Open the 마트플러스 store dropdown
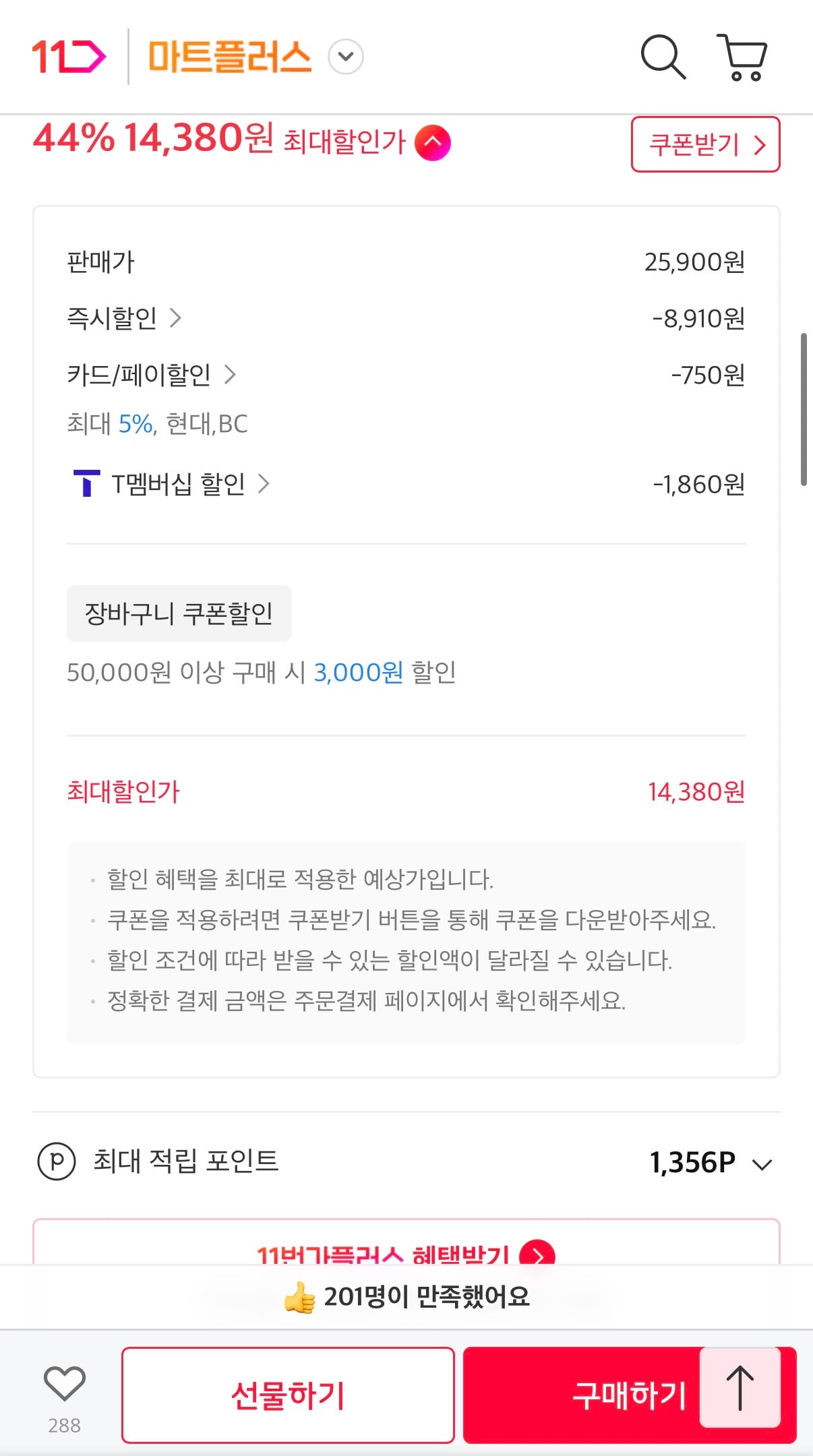Viewport: 813px width, 1456px height. tap(346, 57)
